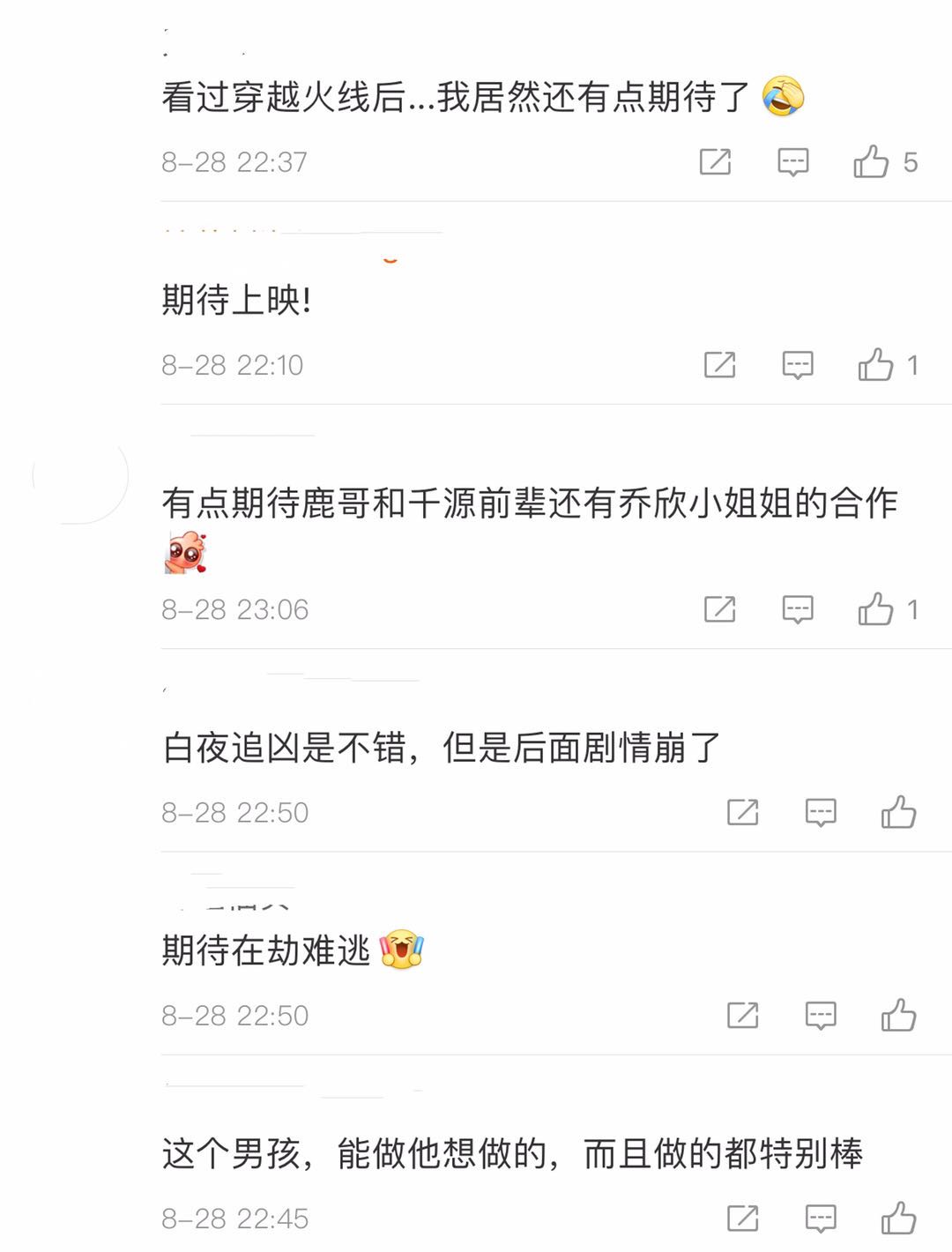Reply to the 期待上映 comment

coord(798,365)
